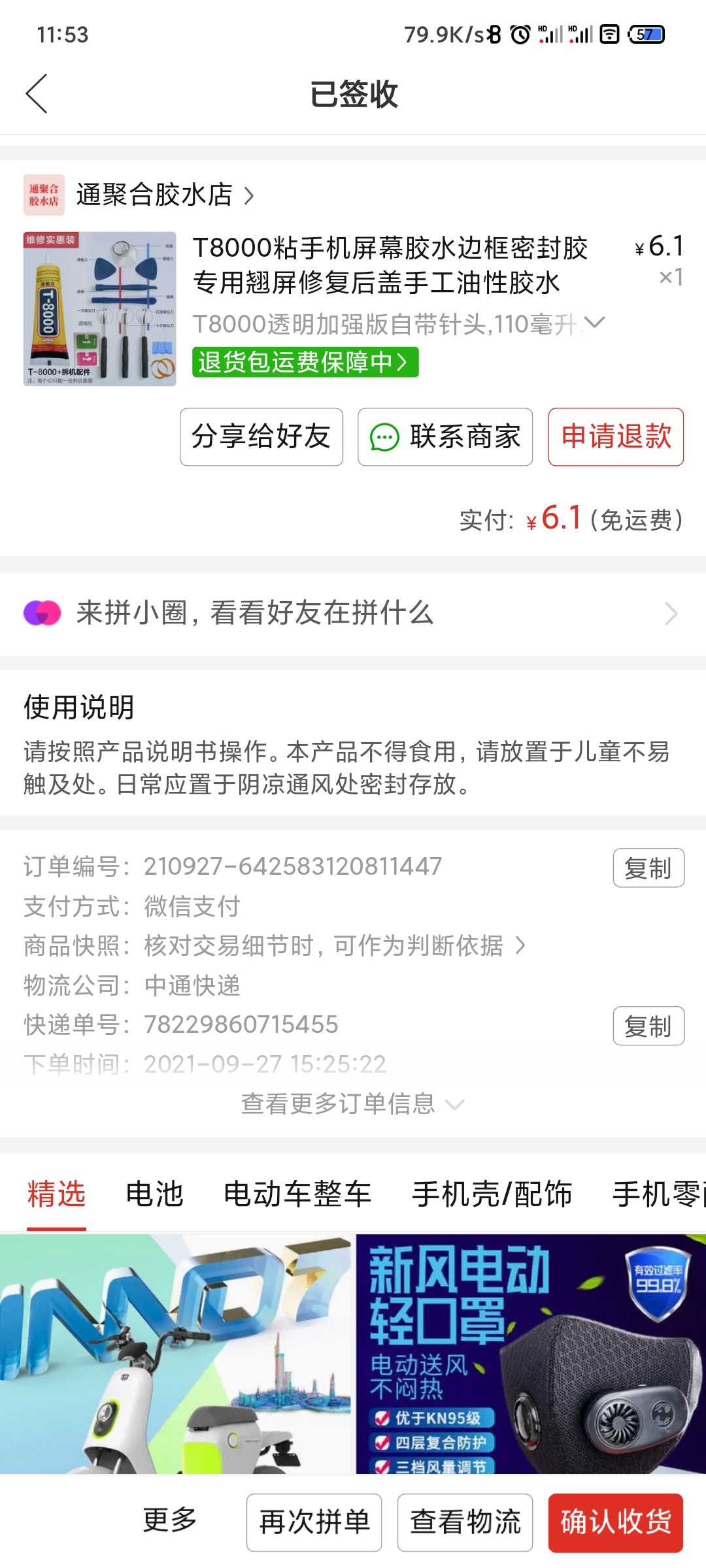Screen dimensions: 706x1568
Task: Apply for refund with 申请退款
Action: 616,436
